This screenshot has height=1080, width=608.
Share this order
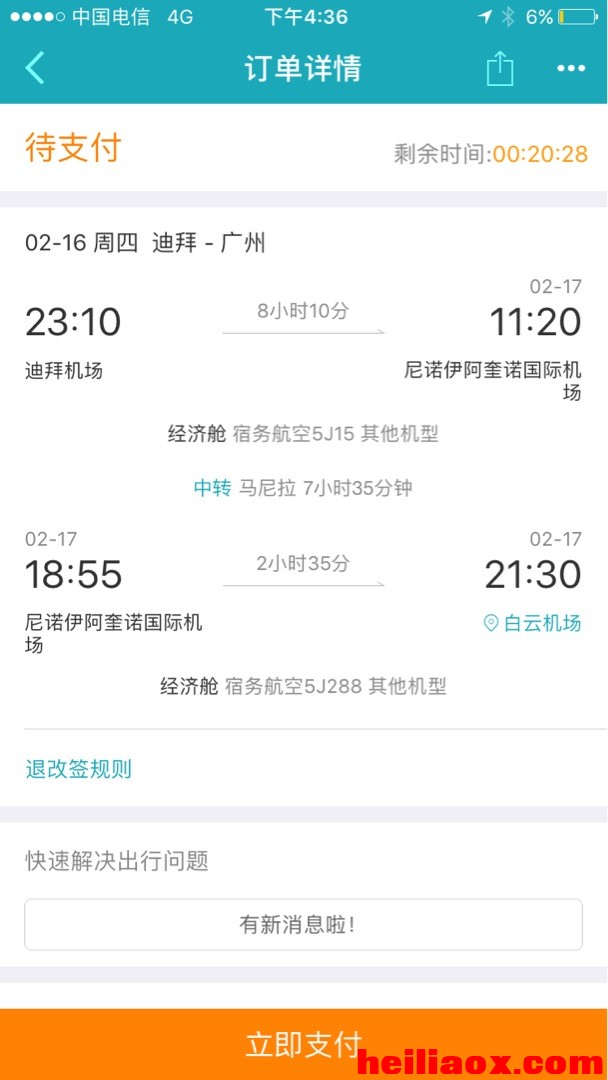tap(500, 68)
